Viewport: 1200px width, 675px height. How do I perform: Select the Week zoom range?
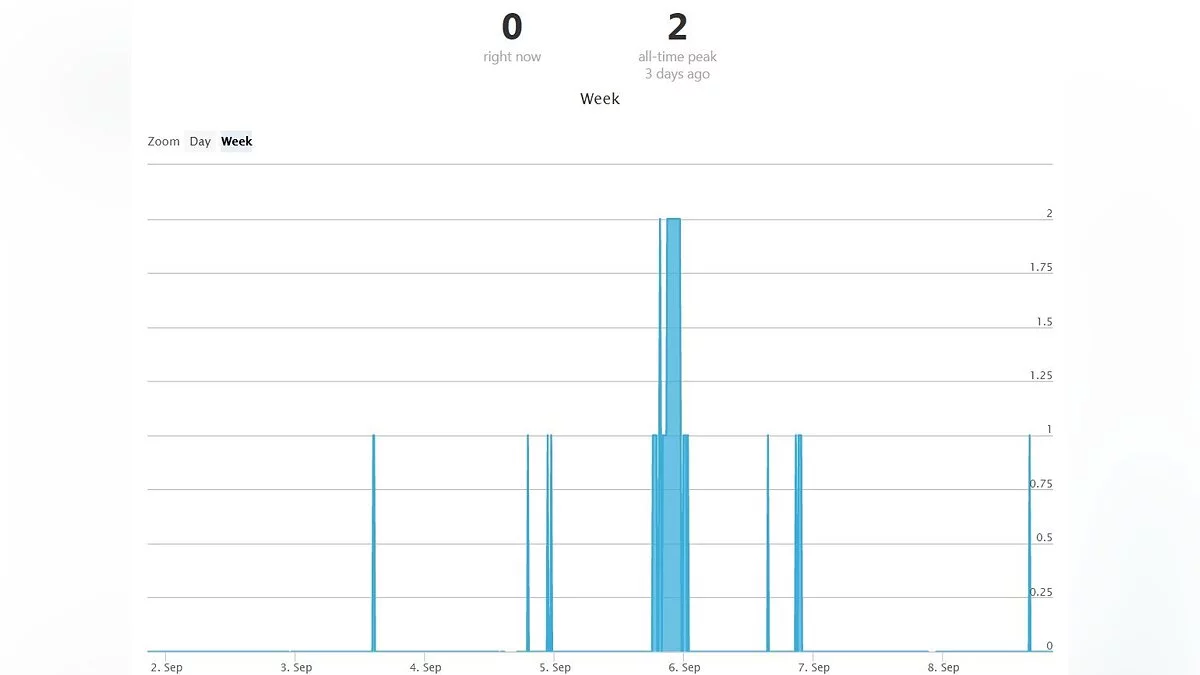(x=237, y=142)
